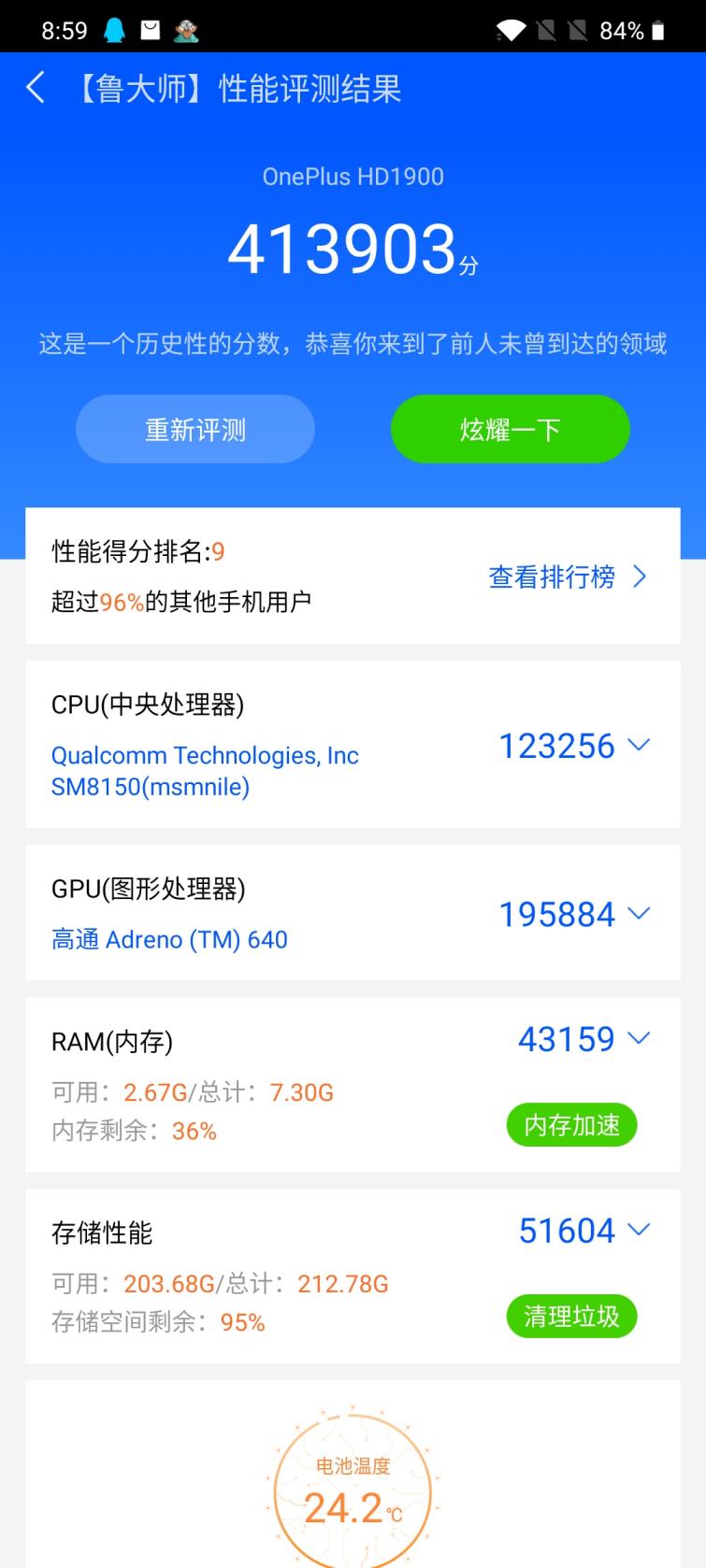This screenshot has width=706, height=1568.
Task: Share the score with 炫耀一下
Action: [x=510, y=429]
